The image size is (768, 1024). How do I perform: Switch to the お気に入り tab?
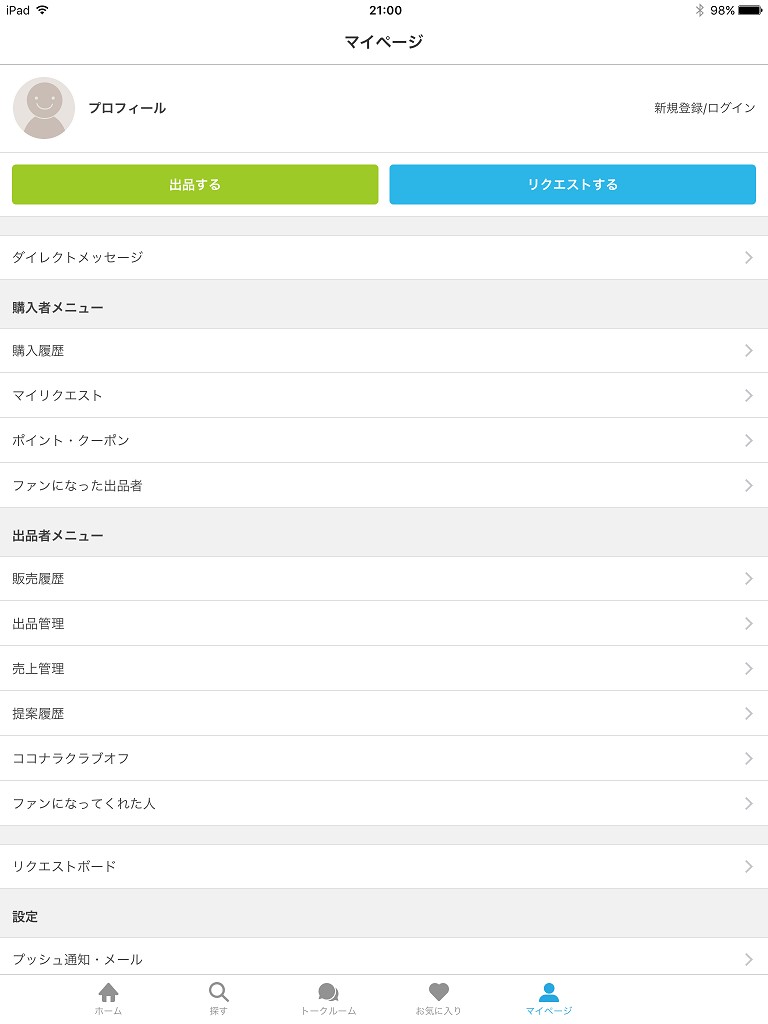click(x=439, y=999)
